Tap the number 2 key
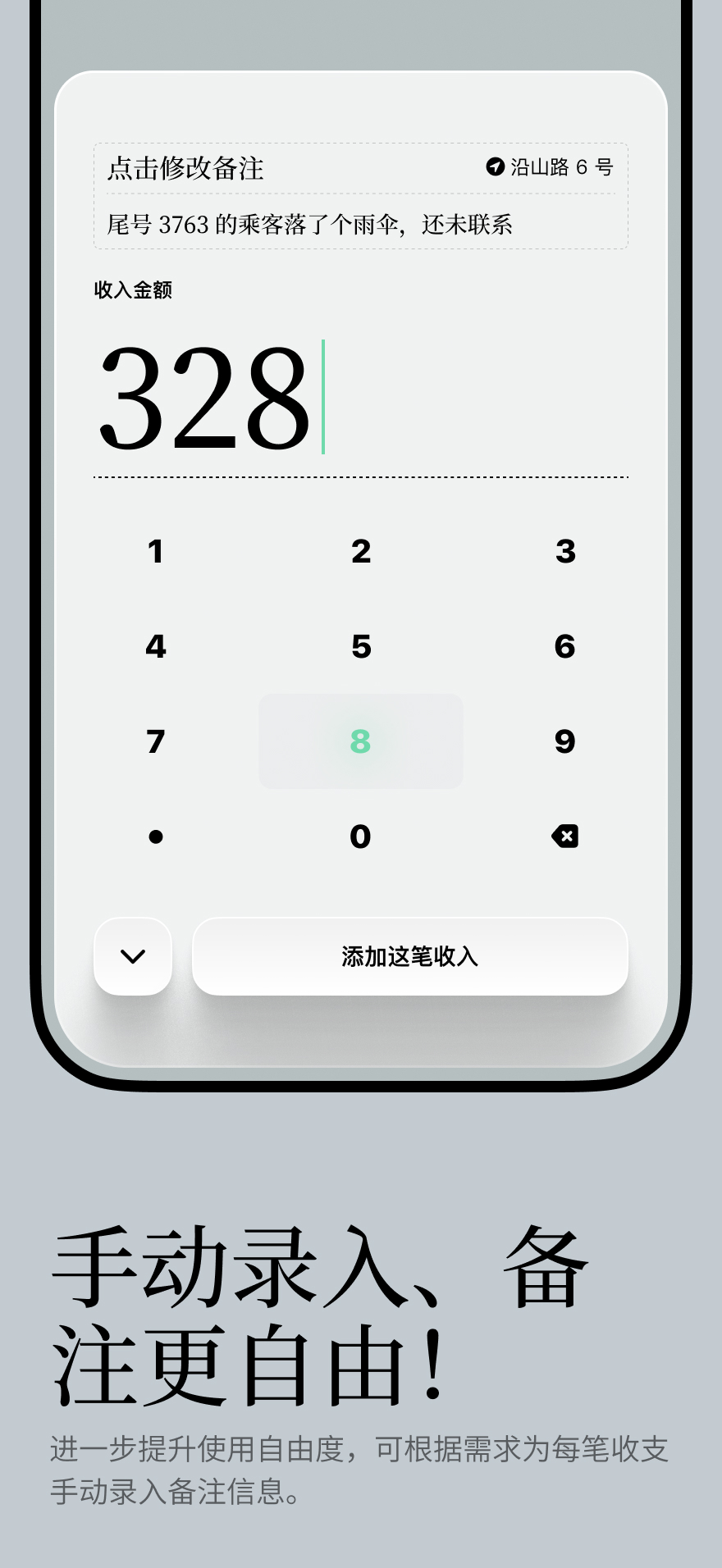The height and width of the screenshot is (1568, 722). (359, 553)
